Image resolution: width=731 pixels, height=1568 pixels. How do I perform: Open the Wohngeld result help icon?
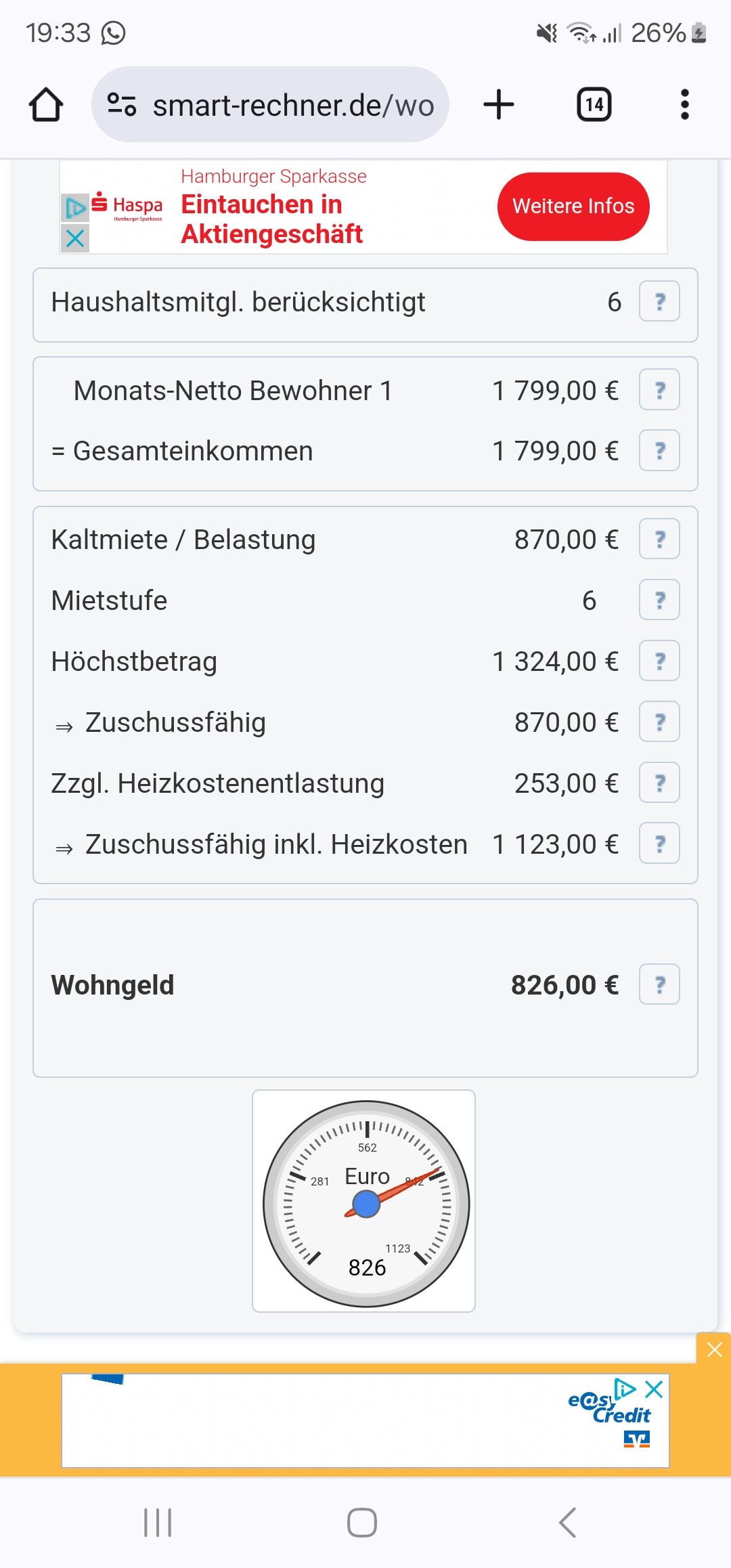[659, 984]
